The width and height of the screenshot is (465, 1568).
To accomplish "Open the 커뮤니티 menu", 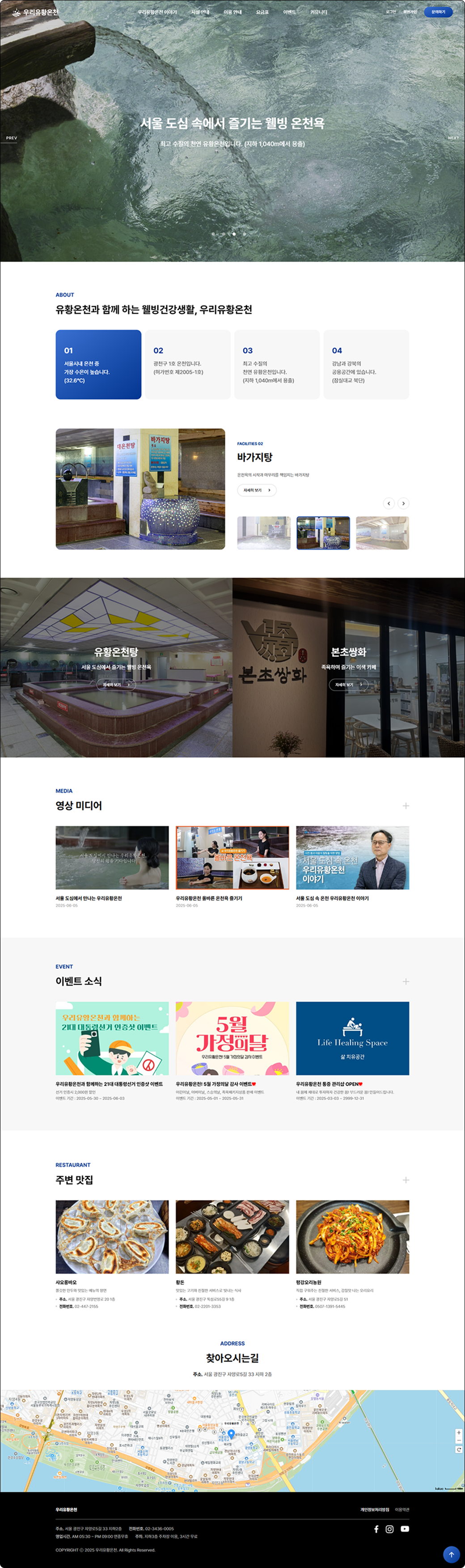I will tap(318, 12).
